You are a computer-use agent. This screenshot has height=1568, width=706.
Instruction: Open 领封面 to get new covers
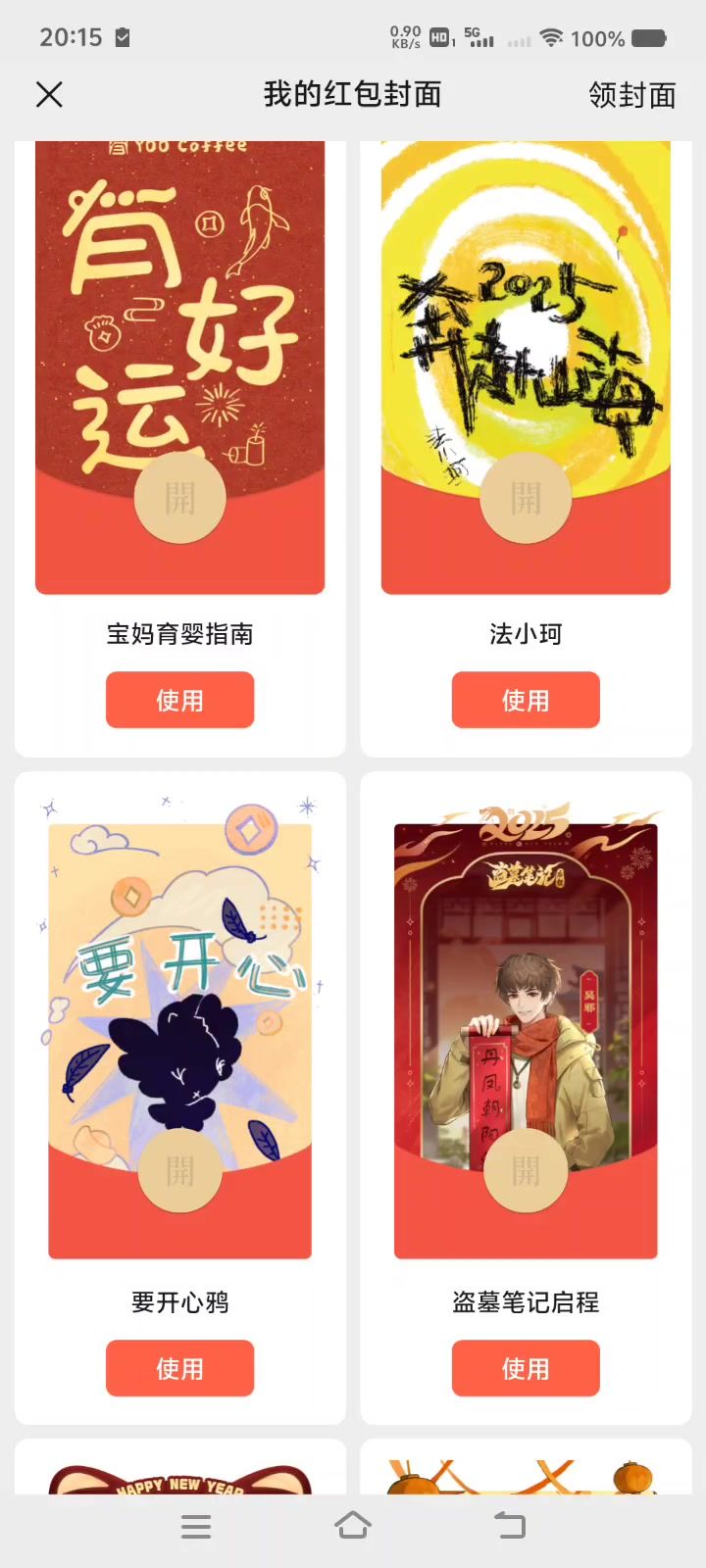pos(631,95)
